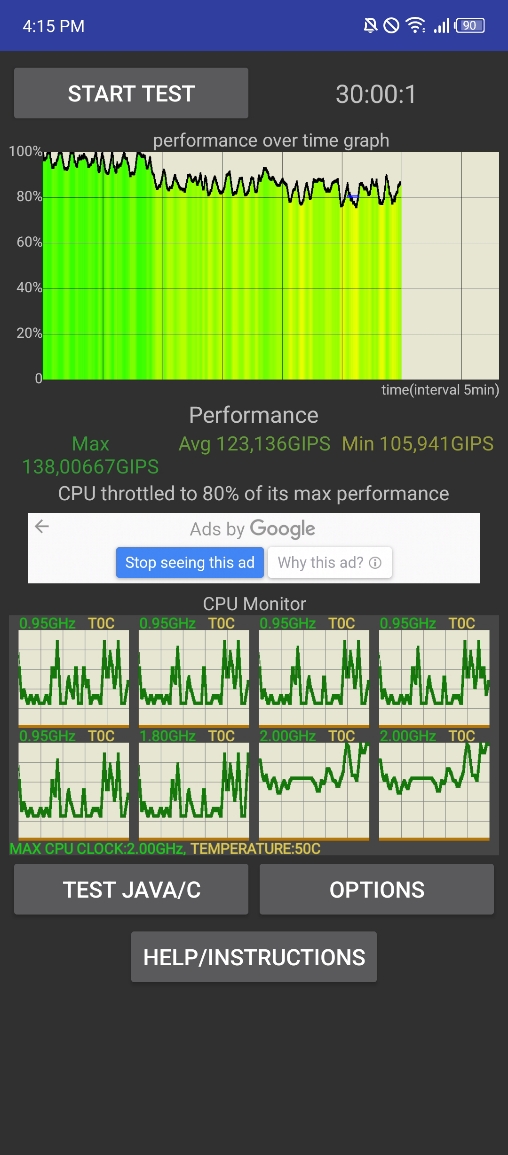Start the CPU throttling test
This screenshot has width=508, height=1155.
coord(131,94)
